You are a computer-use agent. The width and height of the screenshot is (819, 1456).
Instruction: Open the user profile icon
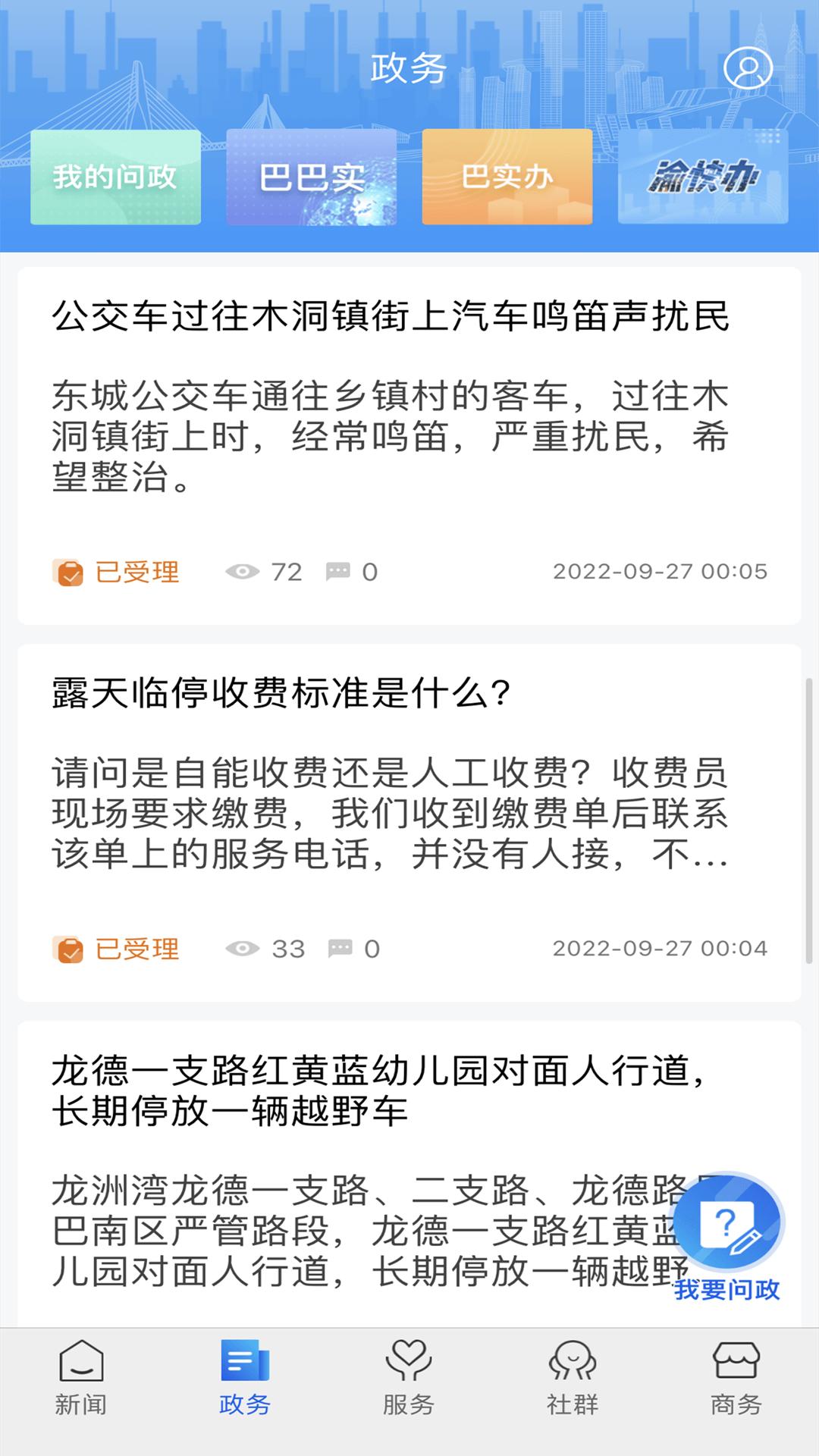click(747, 69)
